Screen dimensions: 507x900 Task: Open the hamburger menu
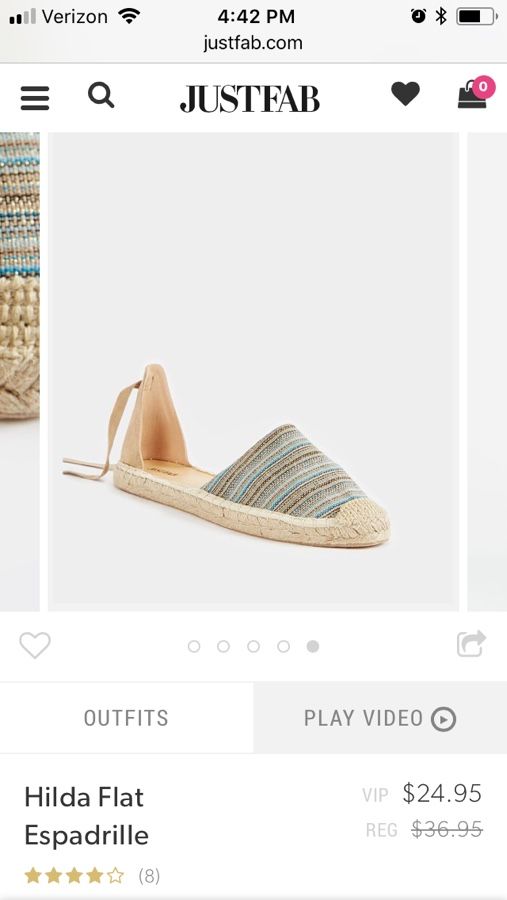[35, 98]
